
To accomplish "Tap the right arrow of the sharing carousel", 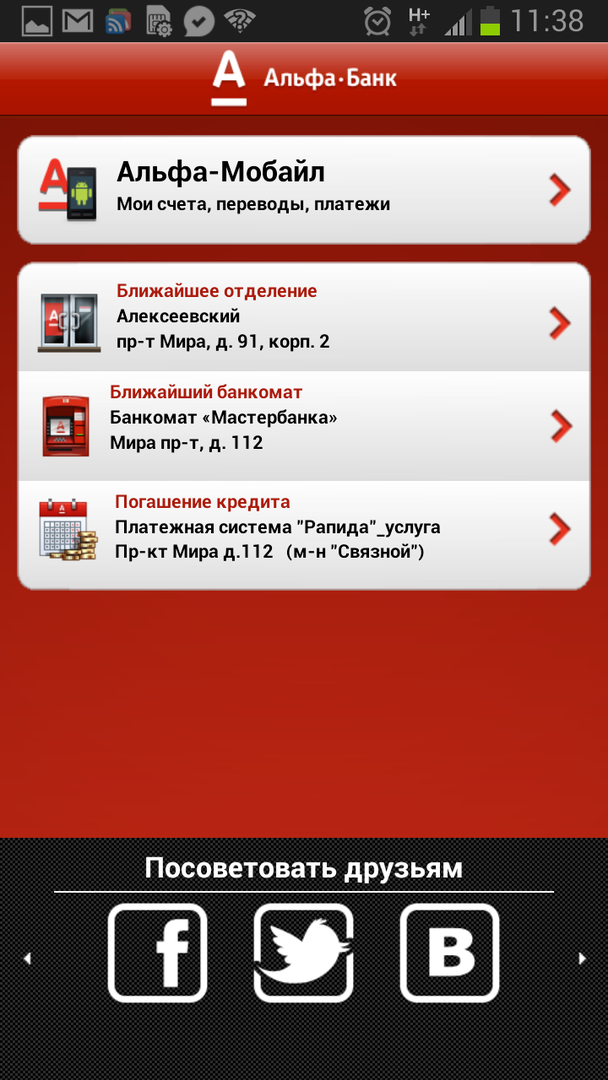I will point(582,958).
